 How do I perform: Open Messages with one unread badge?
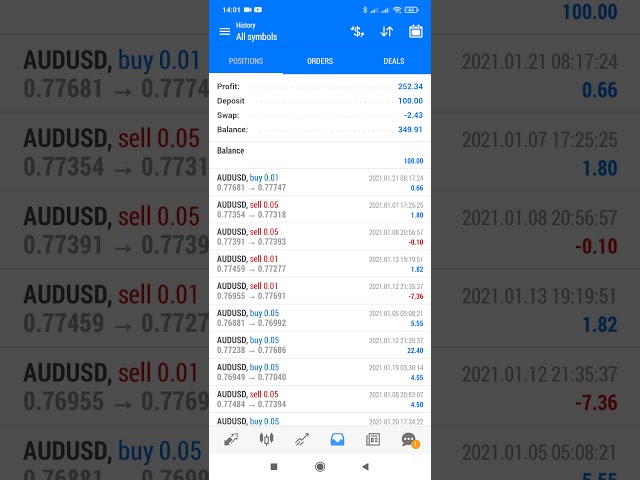[x=408, y=439]
